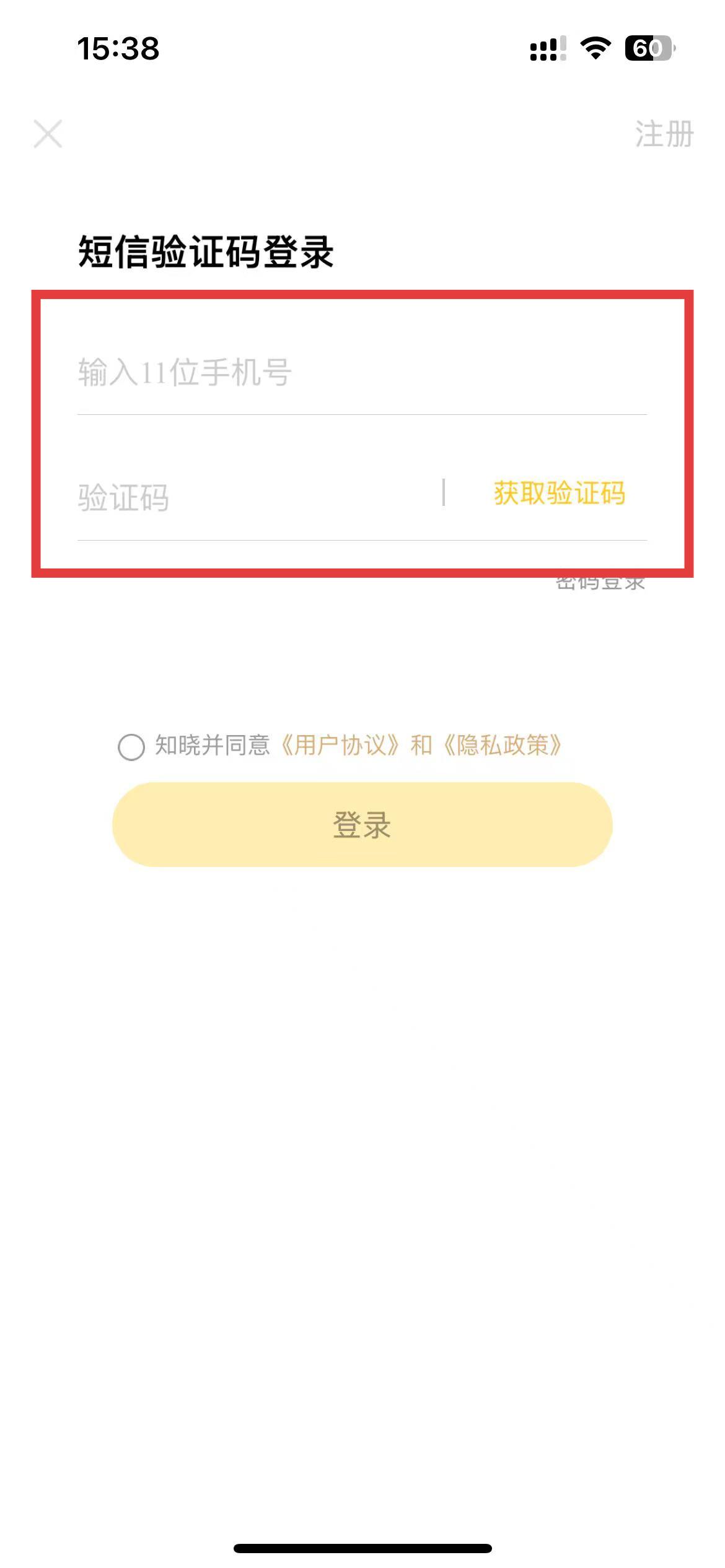Image resolution: width=725 pixels, height=1568 pixels.
Task: Tap the yellow 登录 button
Action: pyautogui.click(x=362, y=825)
